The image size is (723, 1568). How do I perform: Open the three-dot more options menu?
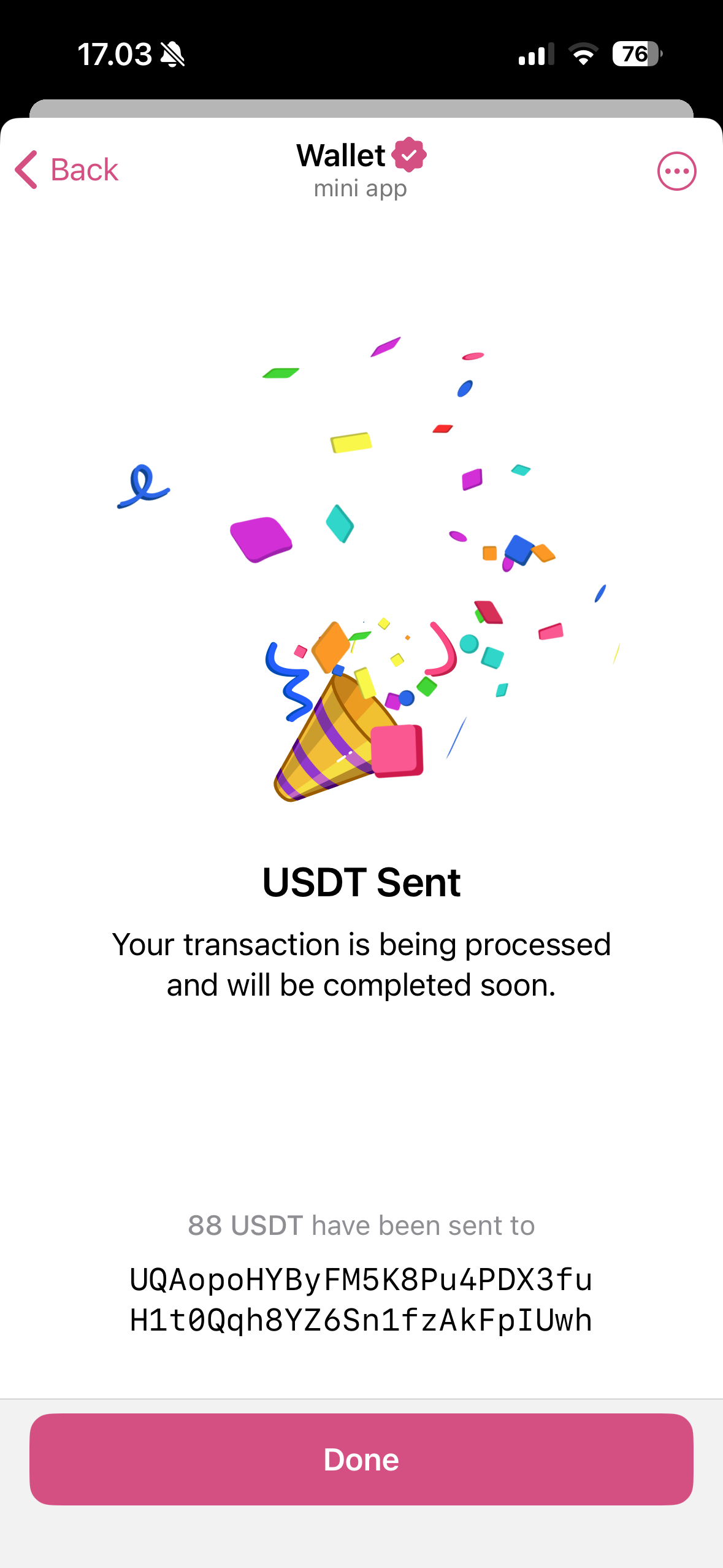pos(676,171)
